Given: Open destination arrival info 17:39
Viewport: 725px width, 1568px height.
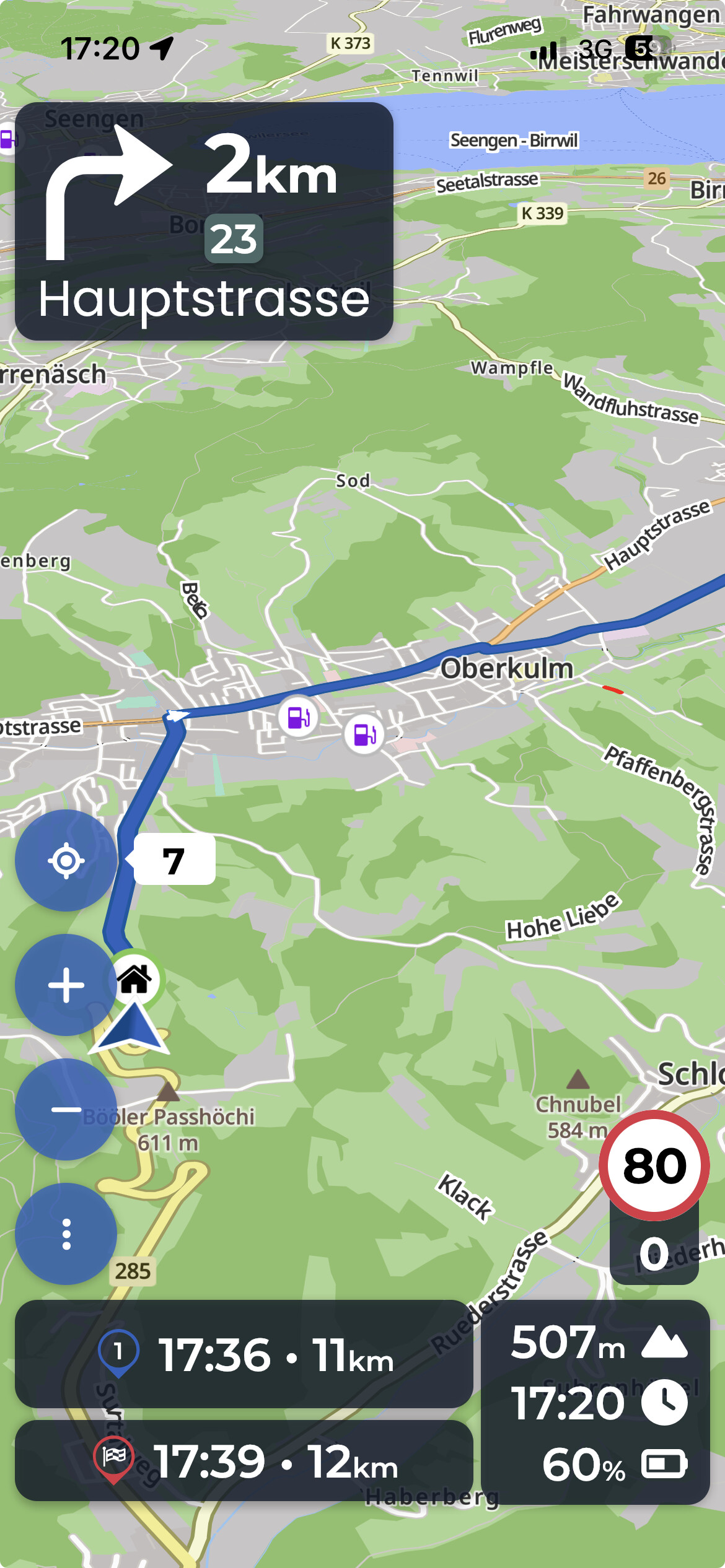Looking at the screenshot, I should click(244, 1461).
